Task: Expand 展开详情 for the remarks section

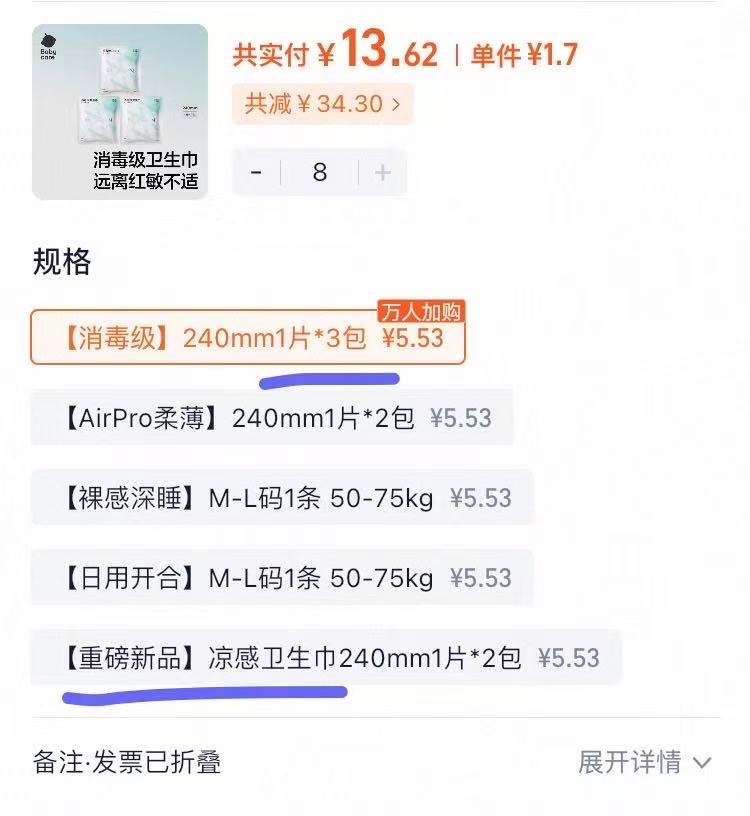Action: [644, 763]
